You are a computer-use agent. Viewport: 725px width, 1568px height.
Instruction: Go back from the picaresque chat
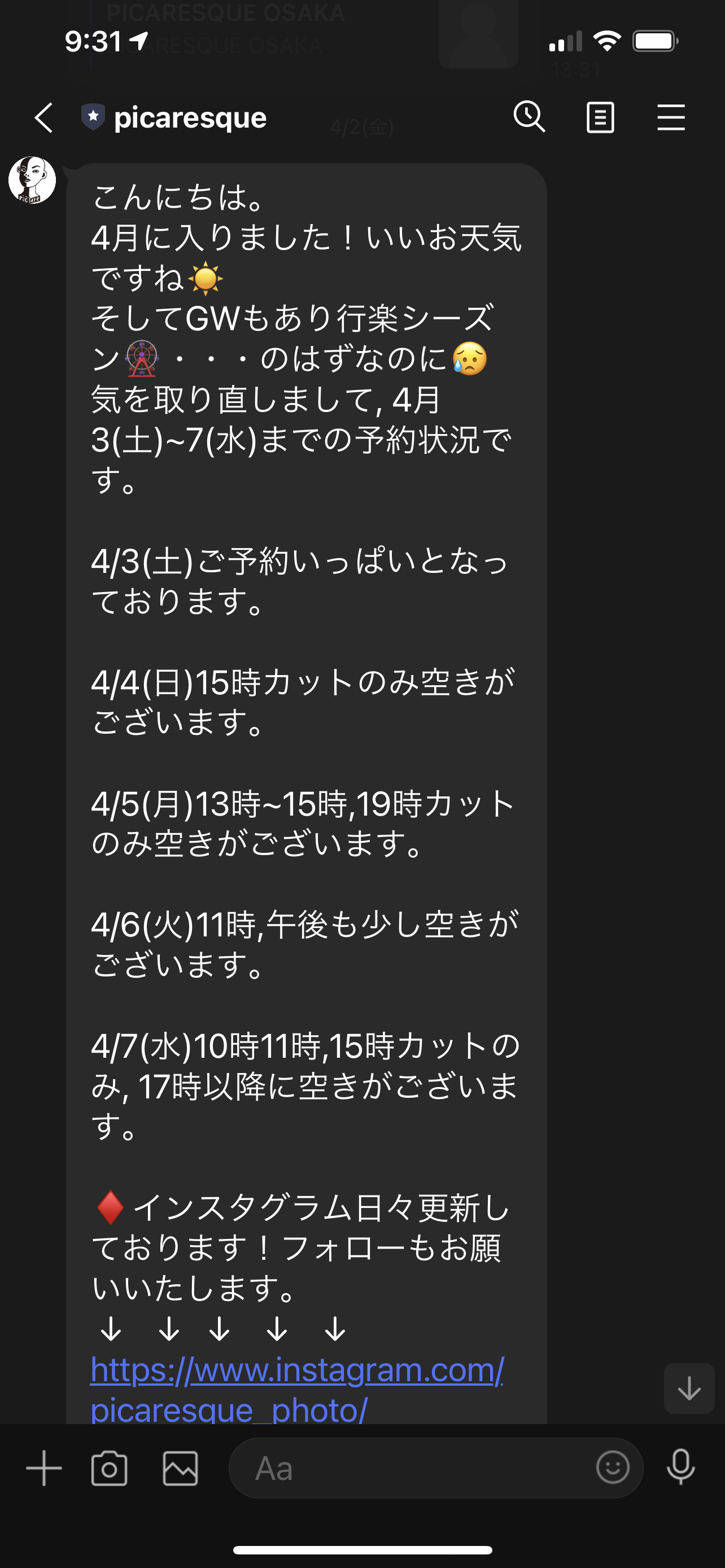tap(44, 117)
